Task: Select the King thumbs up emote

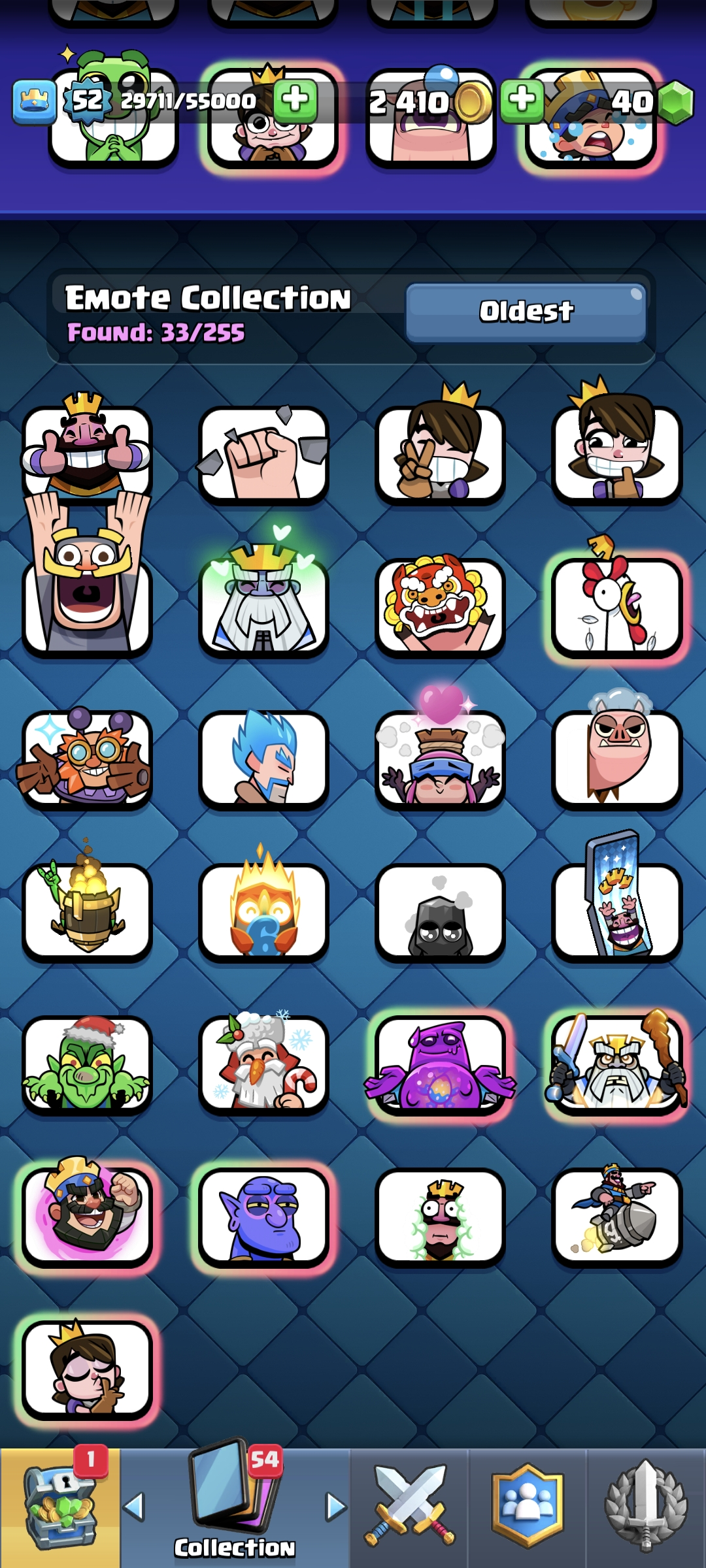Action: [x=87, y=452]
